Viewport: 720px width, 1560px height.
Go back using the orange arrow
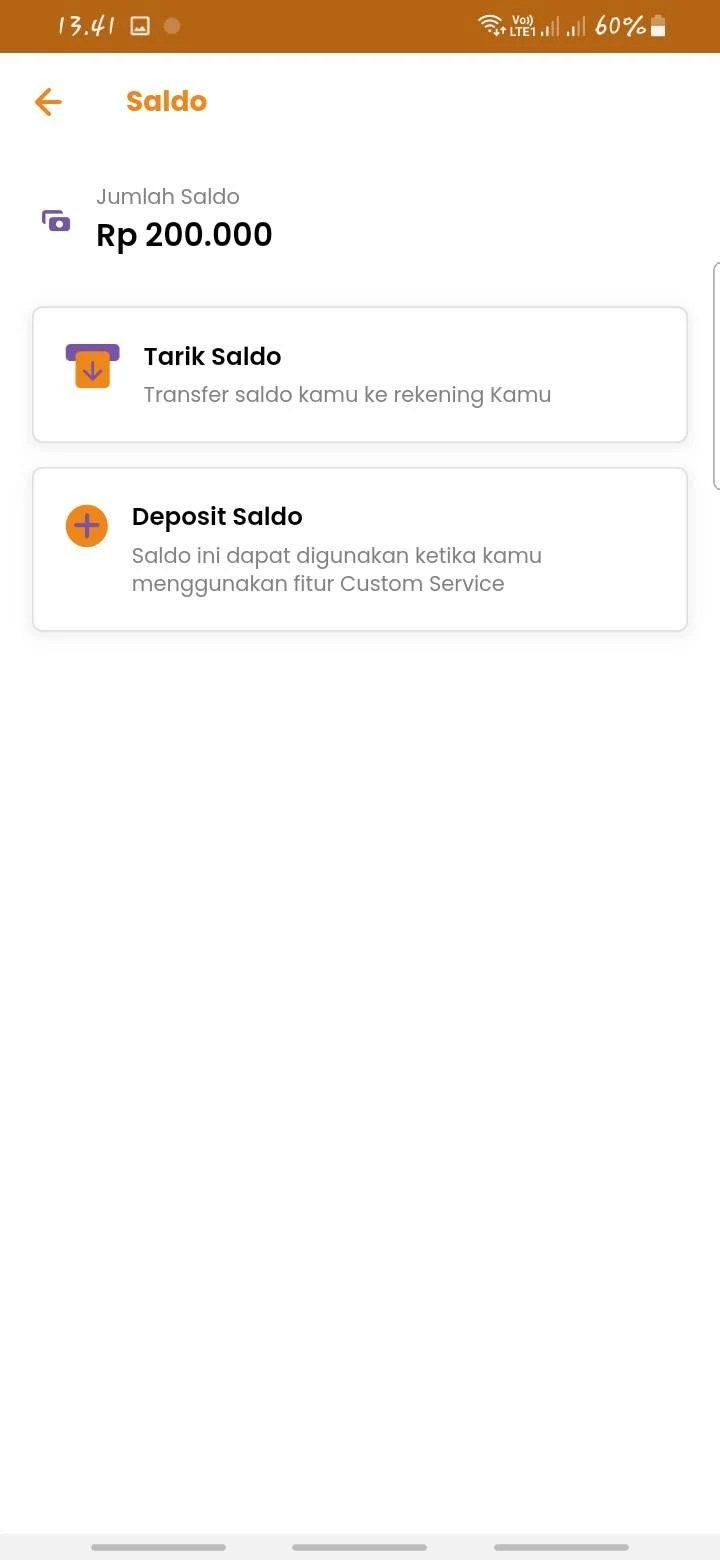(48, 102)
